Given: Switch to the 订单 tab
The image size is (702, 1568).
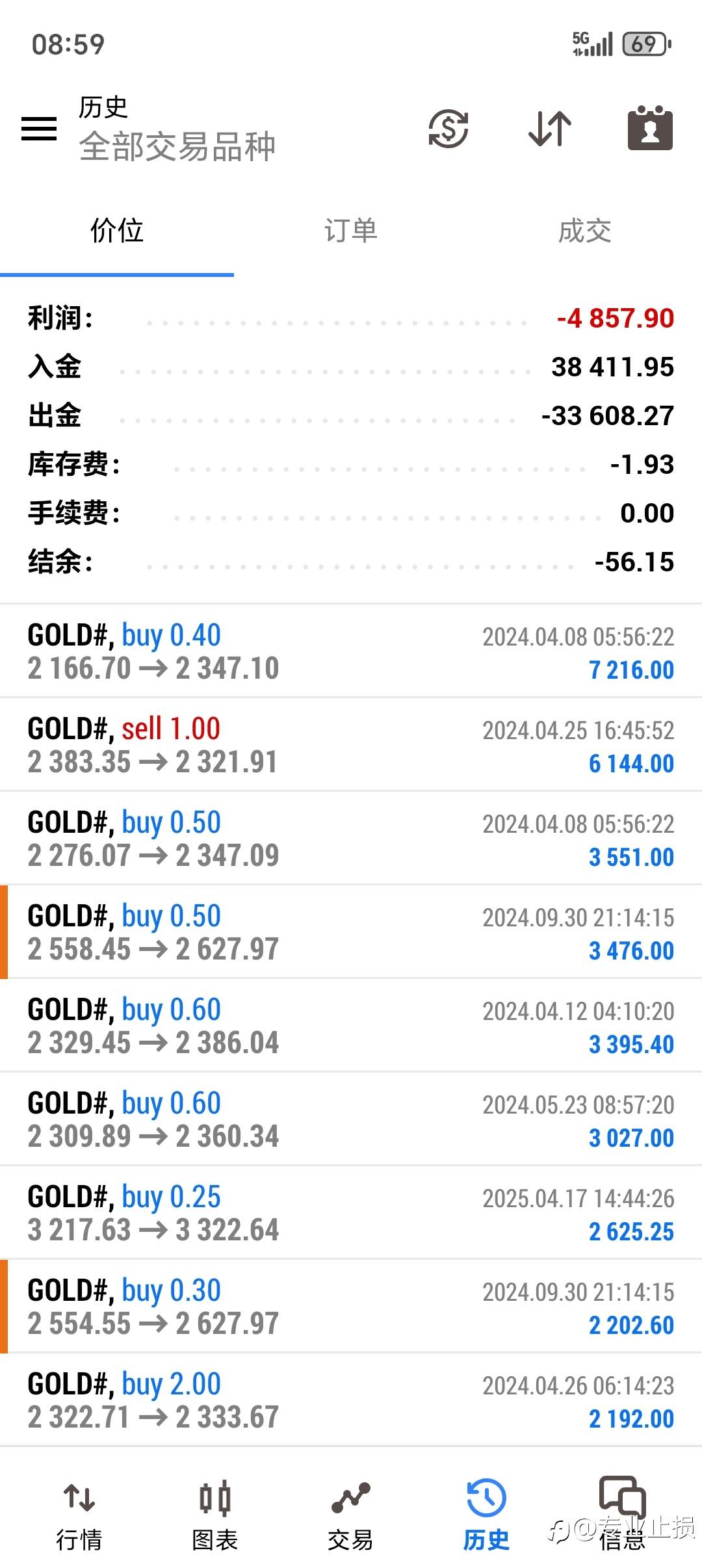Looking at the screenshot, I should tap(351, 231).
